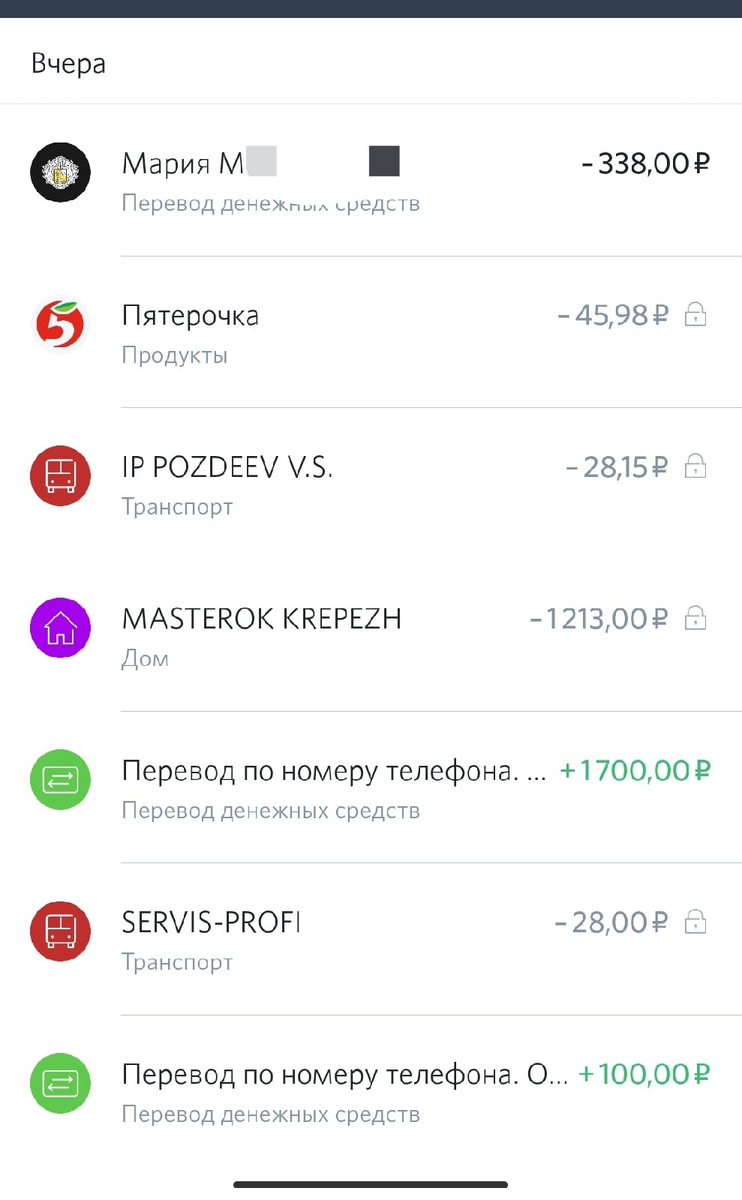This screenshot has height=1200, width=742.
Task: Open the MASTEROK KREPEZH transaction
Action: (x=261, y=618)
